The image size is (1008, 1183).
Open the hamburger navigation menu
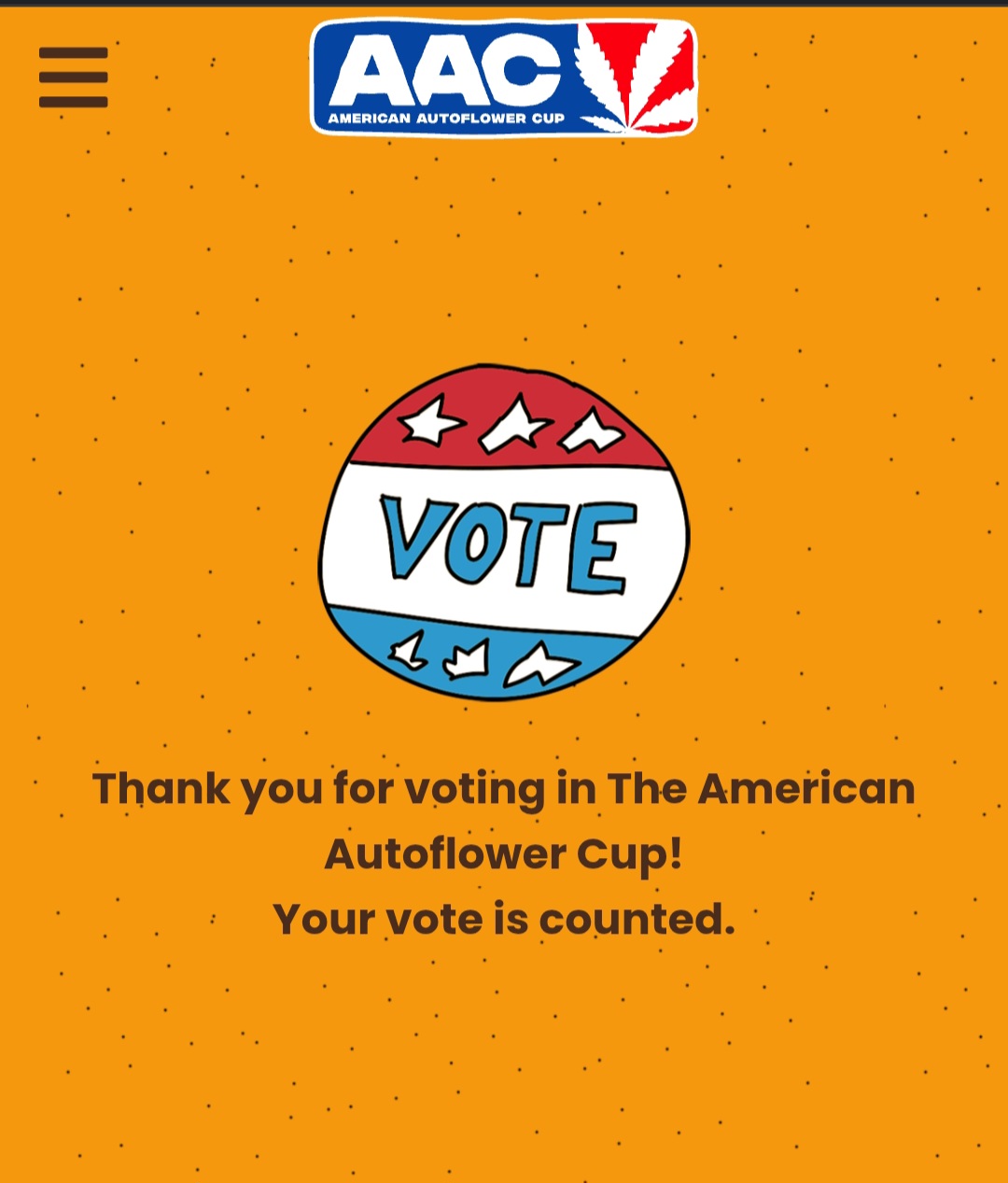pyautogui.click(x=73, y=77)
